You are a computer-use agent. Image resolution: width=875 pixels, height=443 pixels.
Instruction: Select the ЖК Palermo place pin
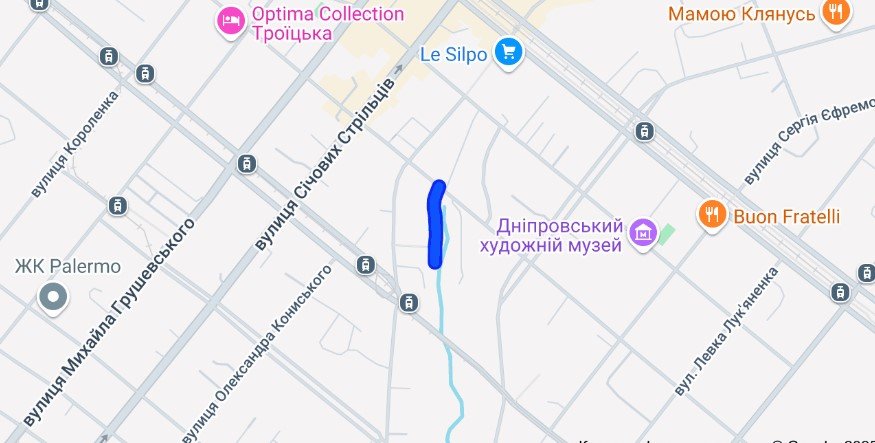pyautogui.click(x=53, y=297)
